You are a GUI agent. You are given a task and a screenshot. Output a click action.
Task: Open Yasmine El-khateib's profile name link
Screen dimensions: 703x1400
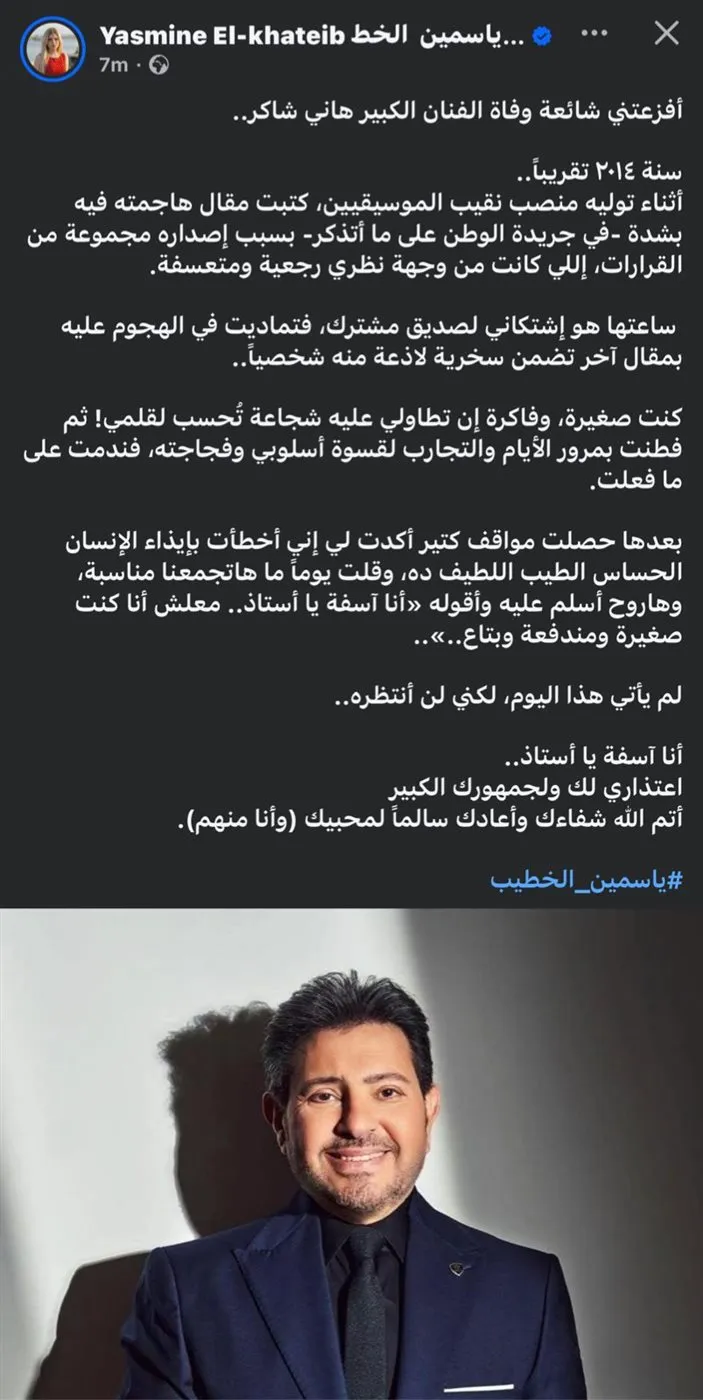pyautogui.click(x=310, y=36)
